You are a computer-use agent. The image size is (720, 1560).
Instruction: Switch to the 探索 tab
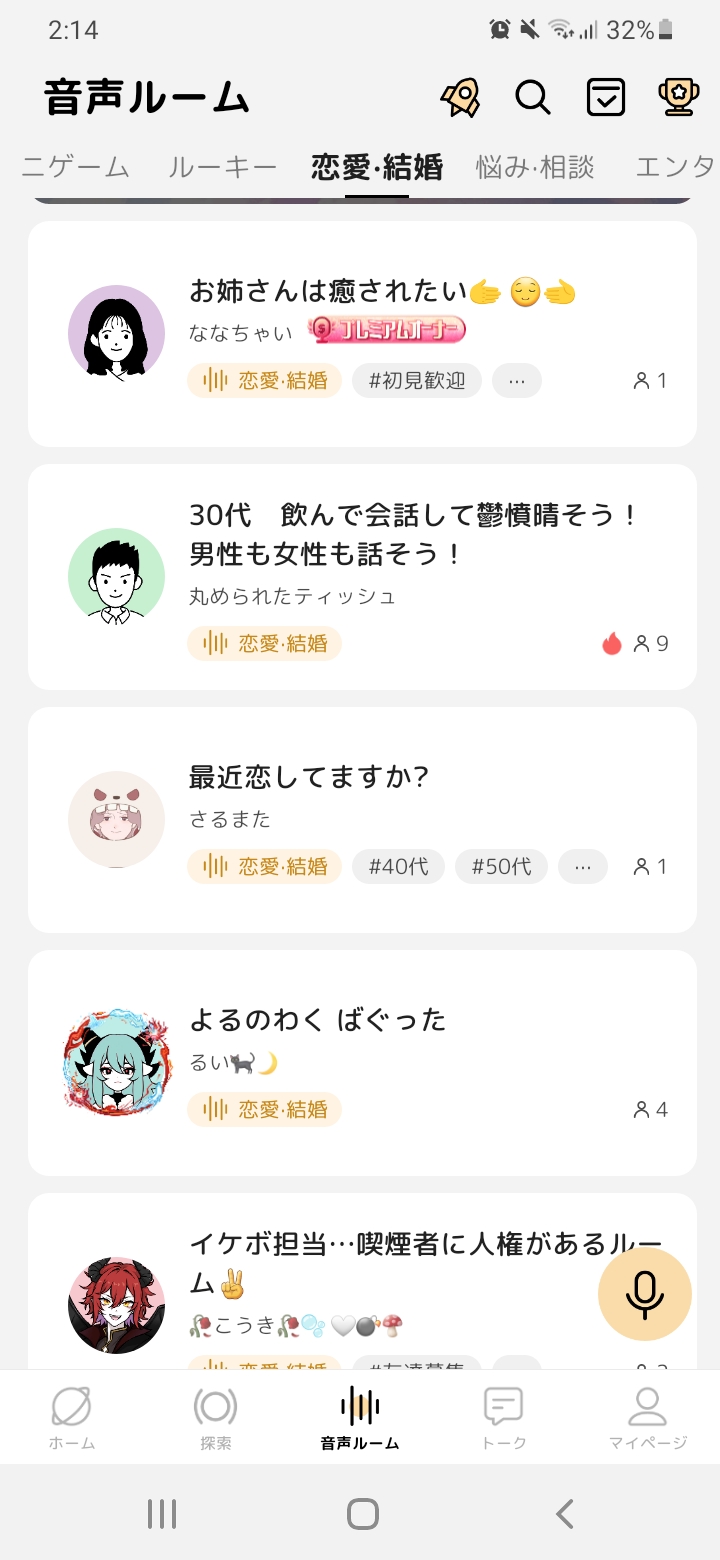216,1417
